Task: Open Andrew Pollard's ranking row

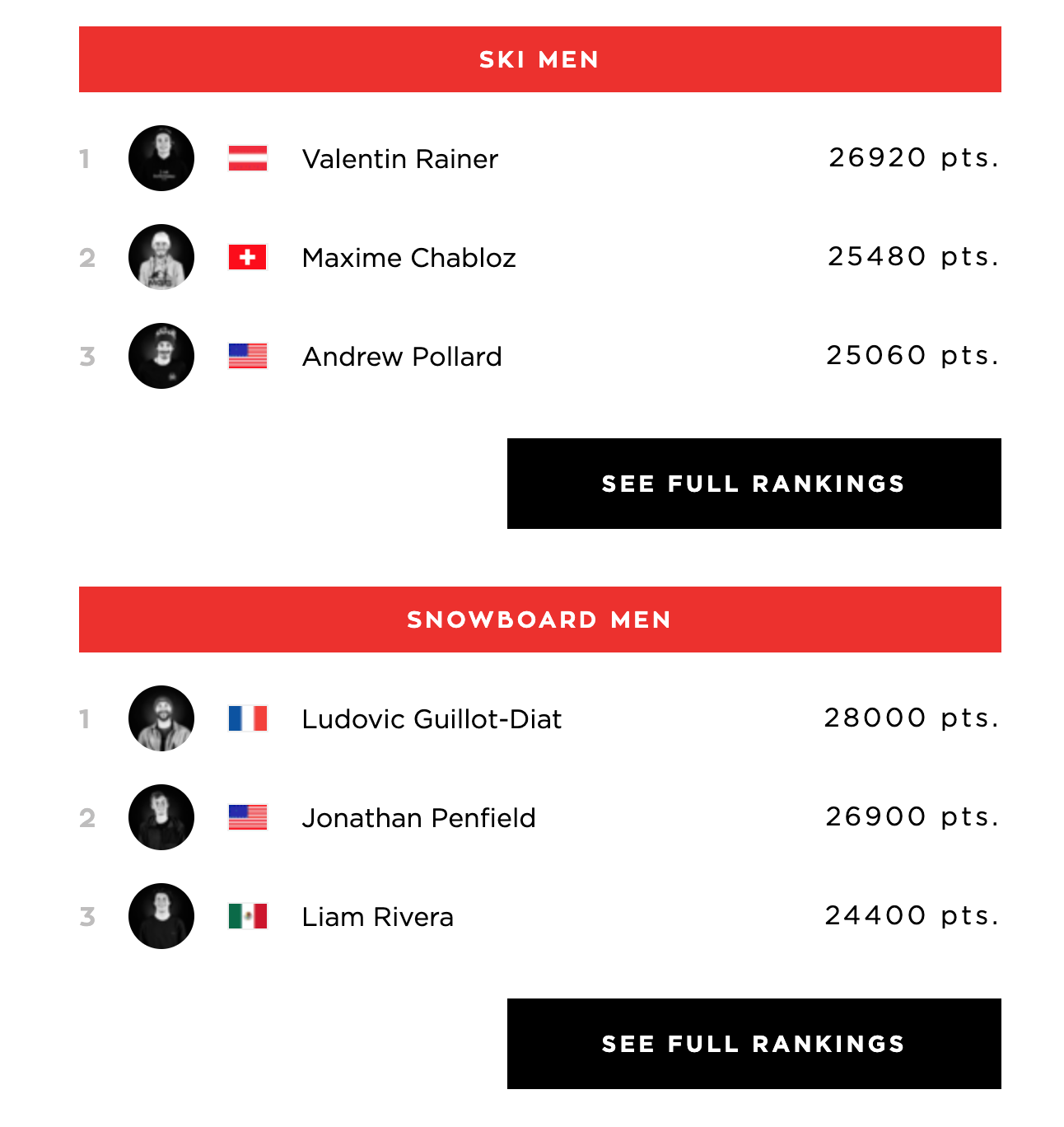Action: (x=402, y=356)
